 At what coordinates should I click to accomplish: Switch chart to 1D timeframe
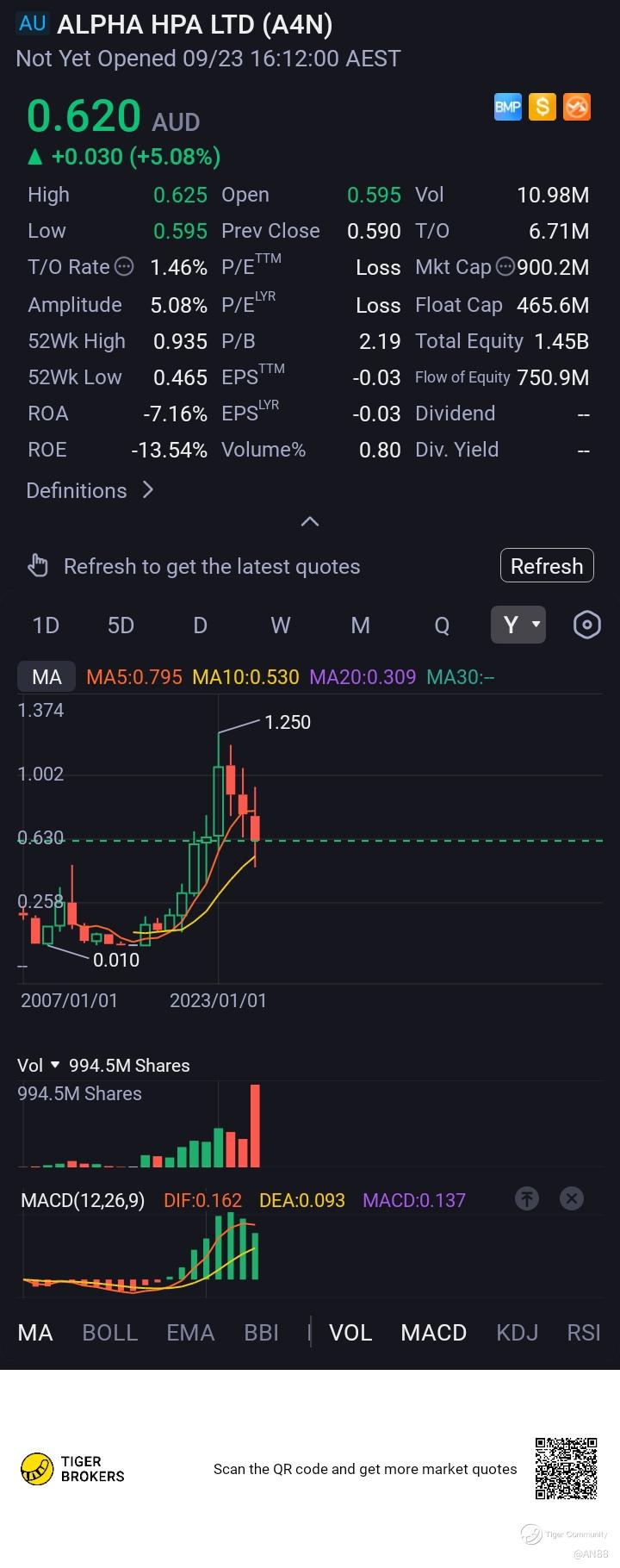pos(46,625)
